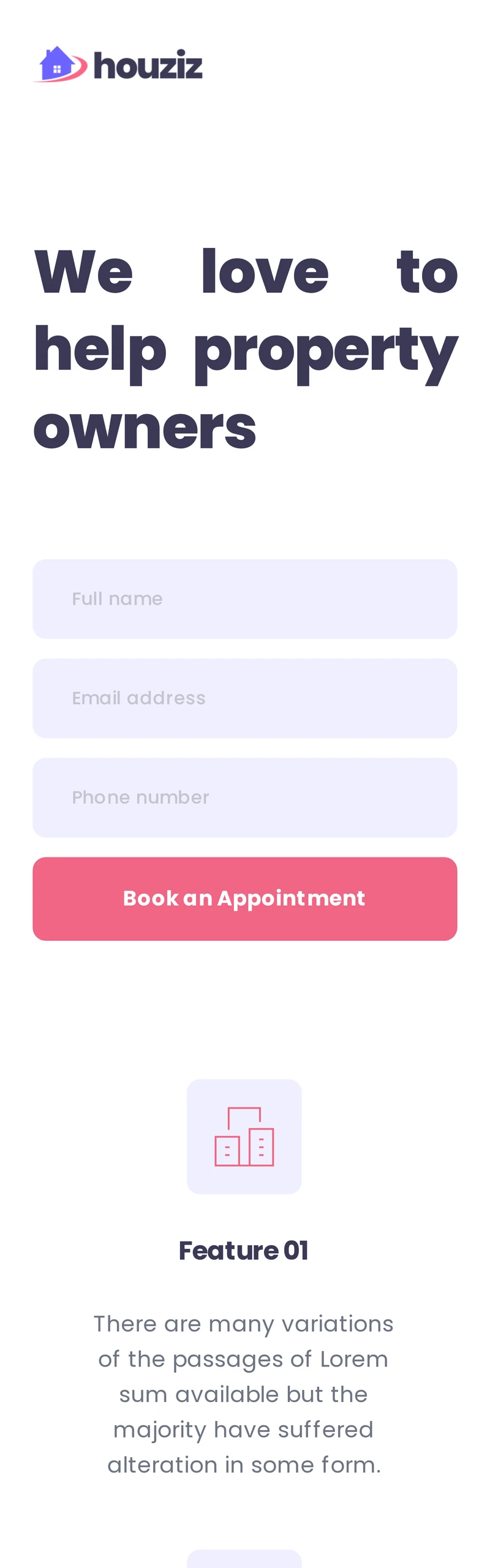Screen dimensions: 490x1568
Task: Select the Phone number field
Action: (244, 797)
